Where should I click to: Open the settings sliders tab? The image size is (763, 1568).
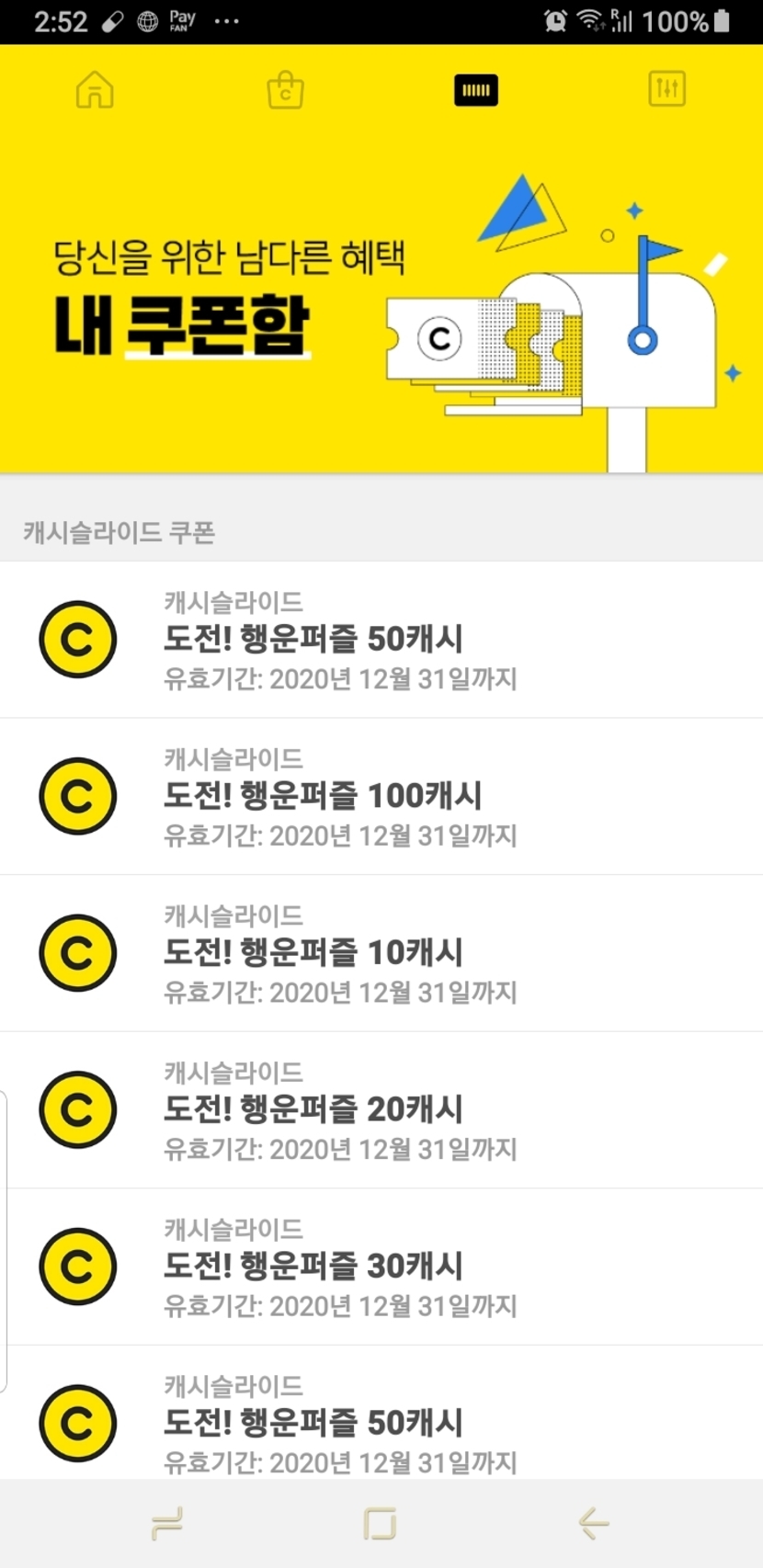point(666,89)
